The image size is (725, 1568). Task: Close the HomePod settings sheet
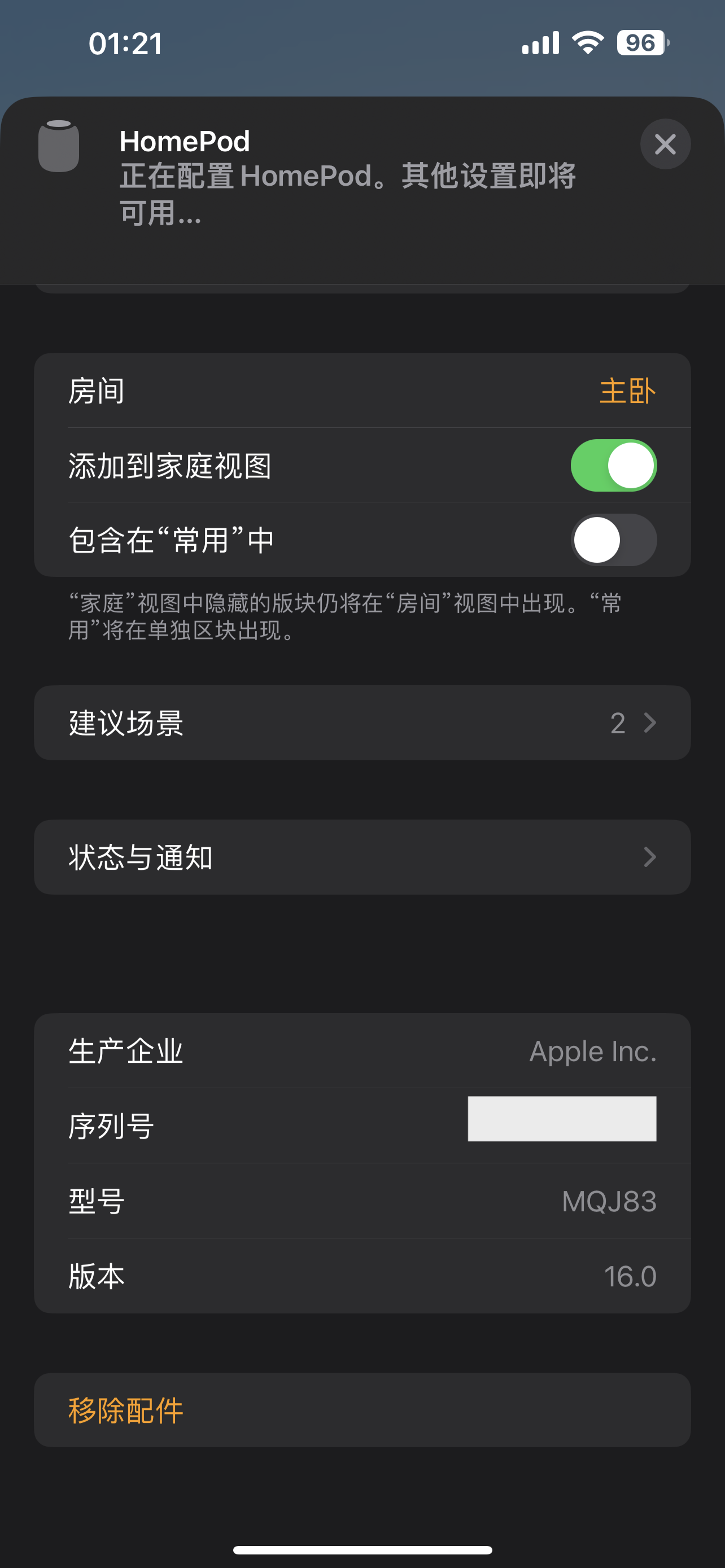[665, 144]
